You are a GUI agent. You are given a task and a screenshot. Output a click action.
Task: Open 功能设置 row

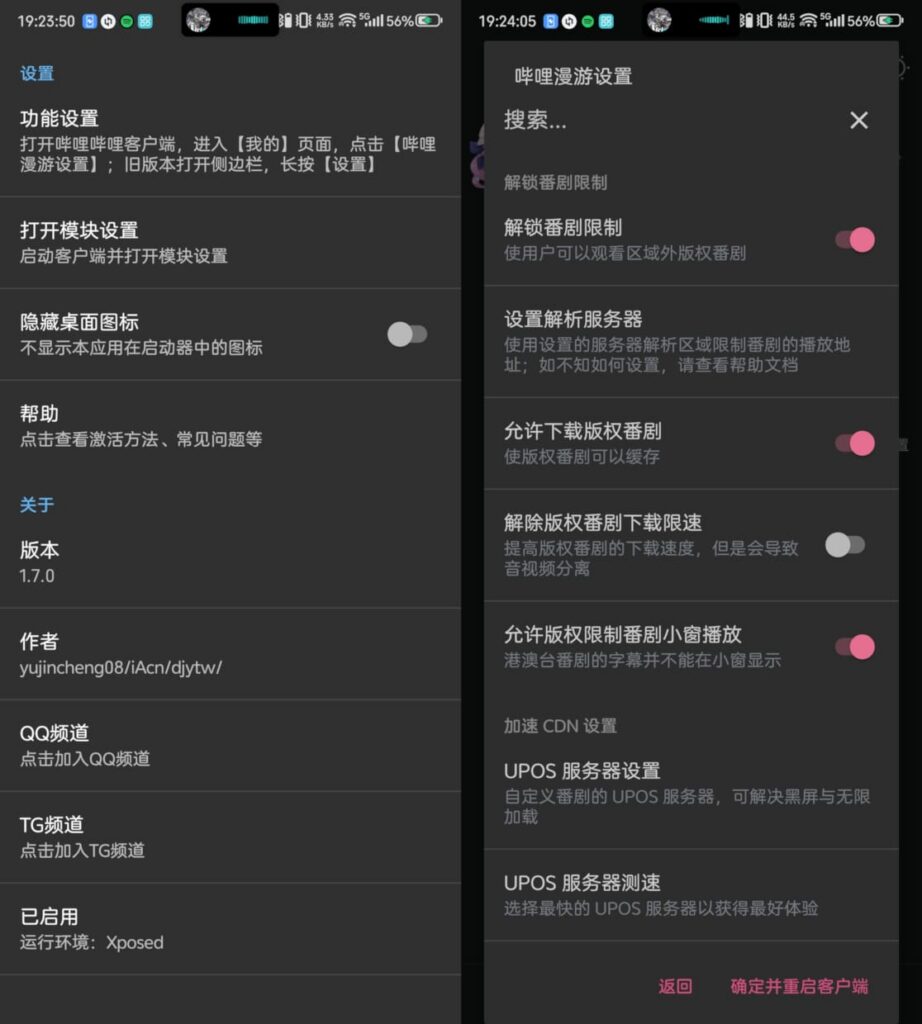tap(228, 140)
